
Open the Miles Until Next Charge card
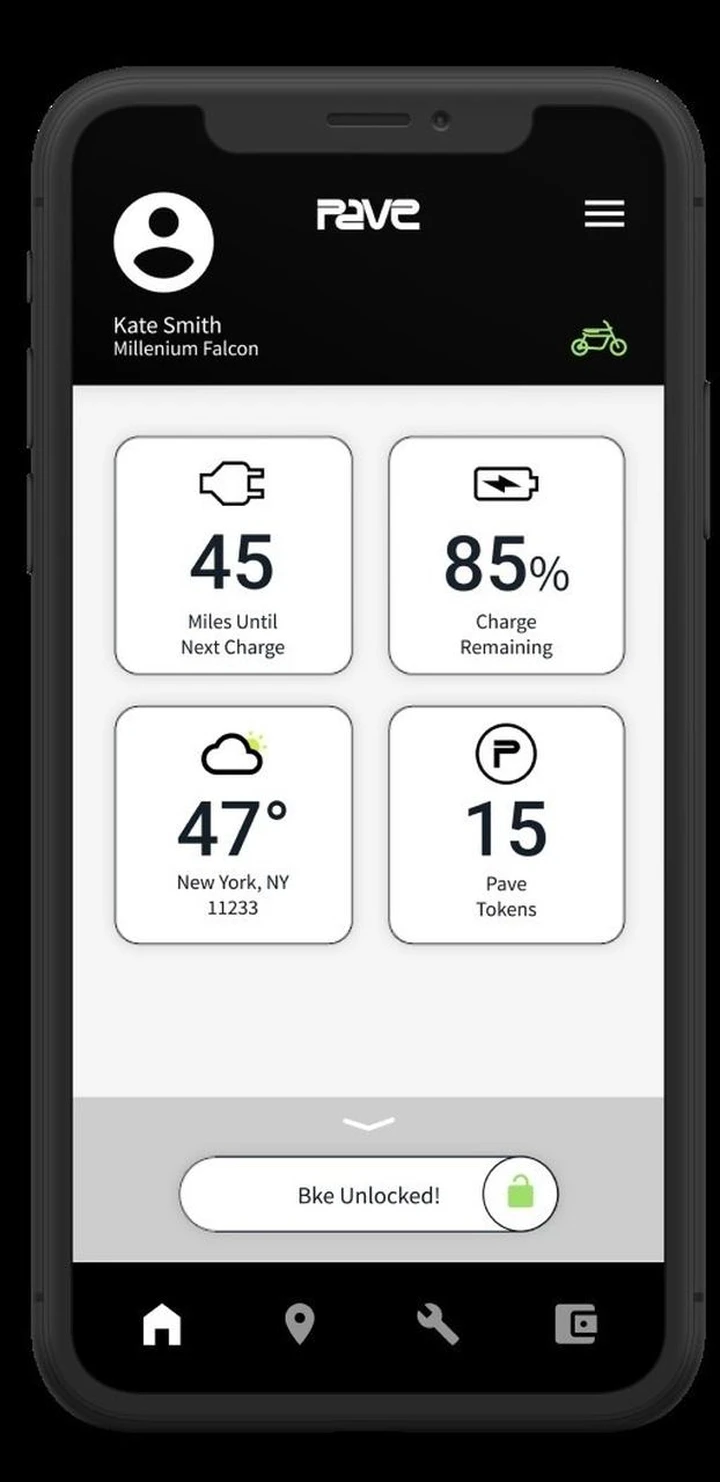click(233, 555)
